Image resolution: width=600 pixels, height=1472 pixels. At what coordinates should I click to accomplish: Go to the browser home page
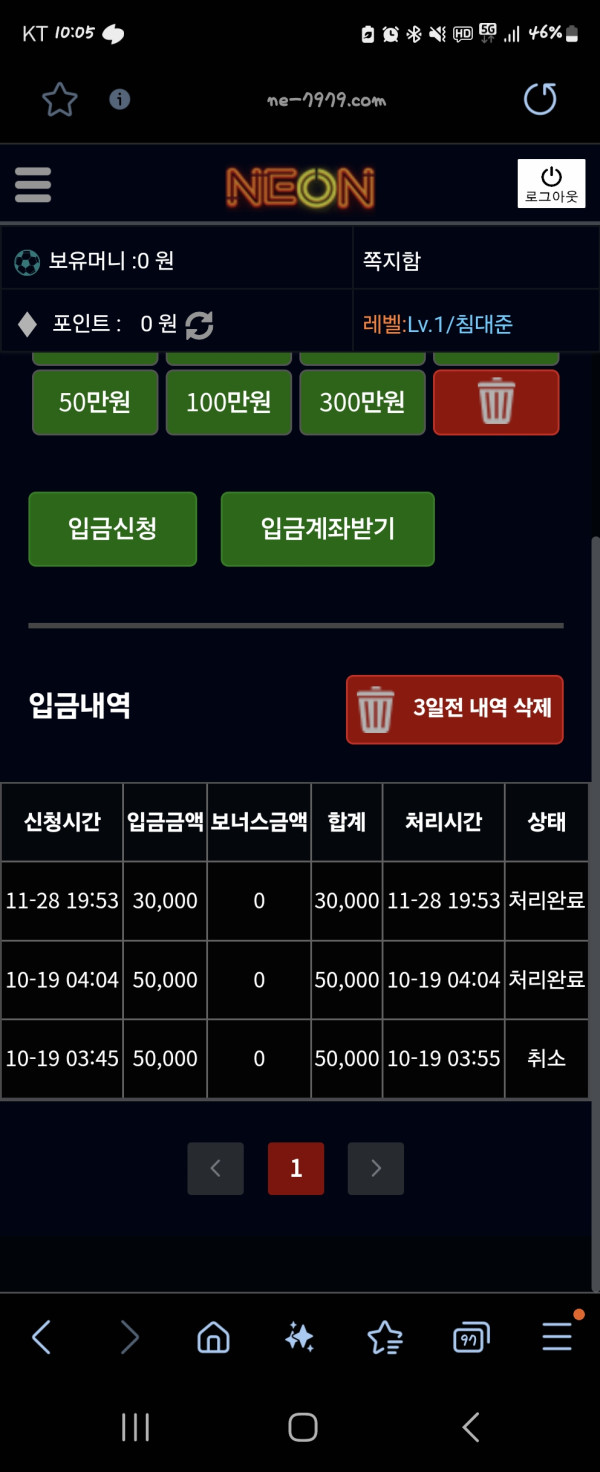pos(213,1337)
